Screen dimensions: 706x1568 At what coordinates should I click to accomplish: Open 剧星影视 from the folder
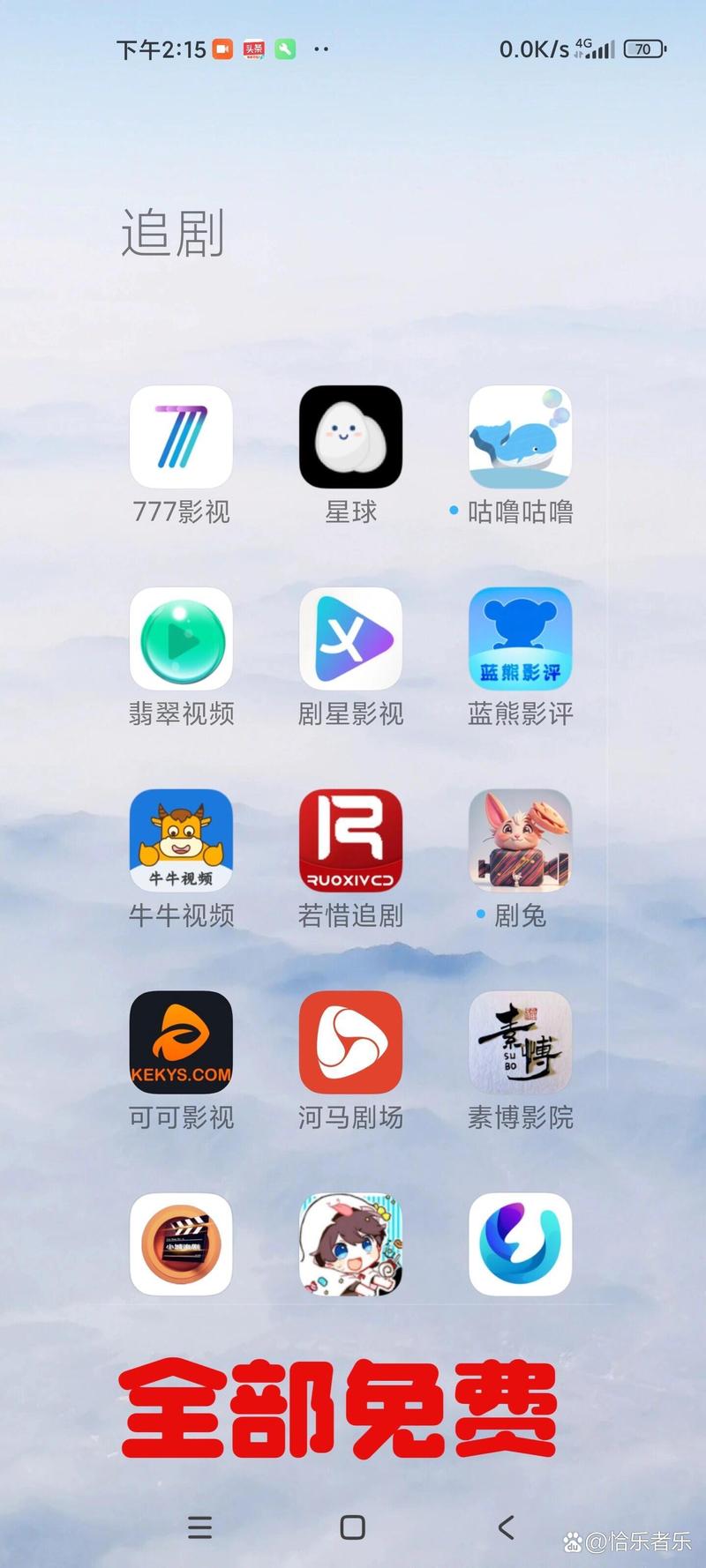pos(350,639)
